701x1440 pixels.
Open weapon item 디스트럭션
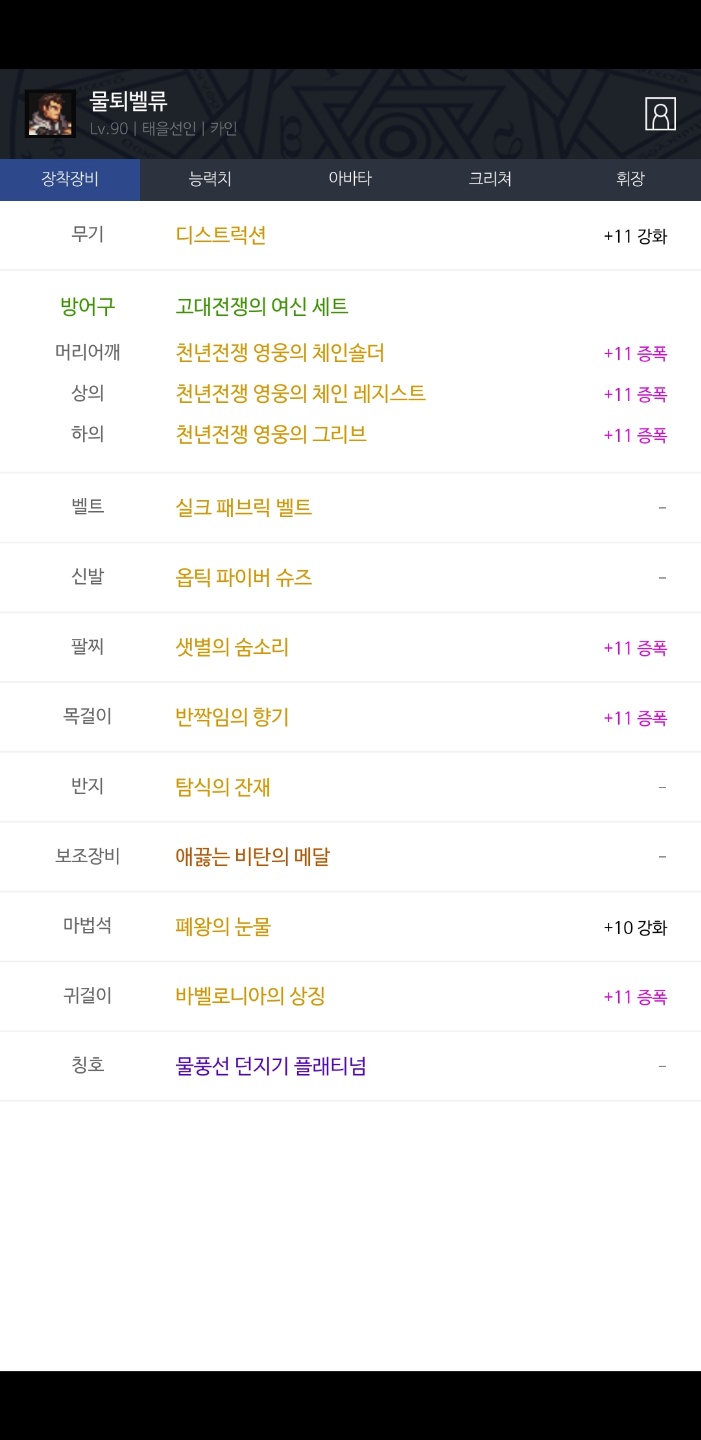(221, 236)
